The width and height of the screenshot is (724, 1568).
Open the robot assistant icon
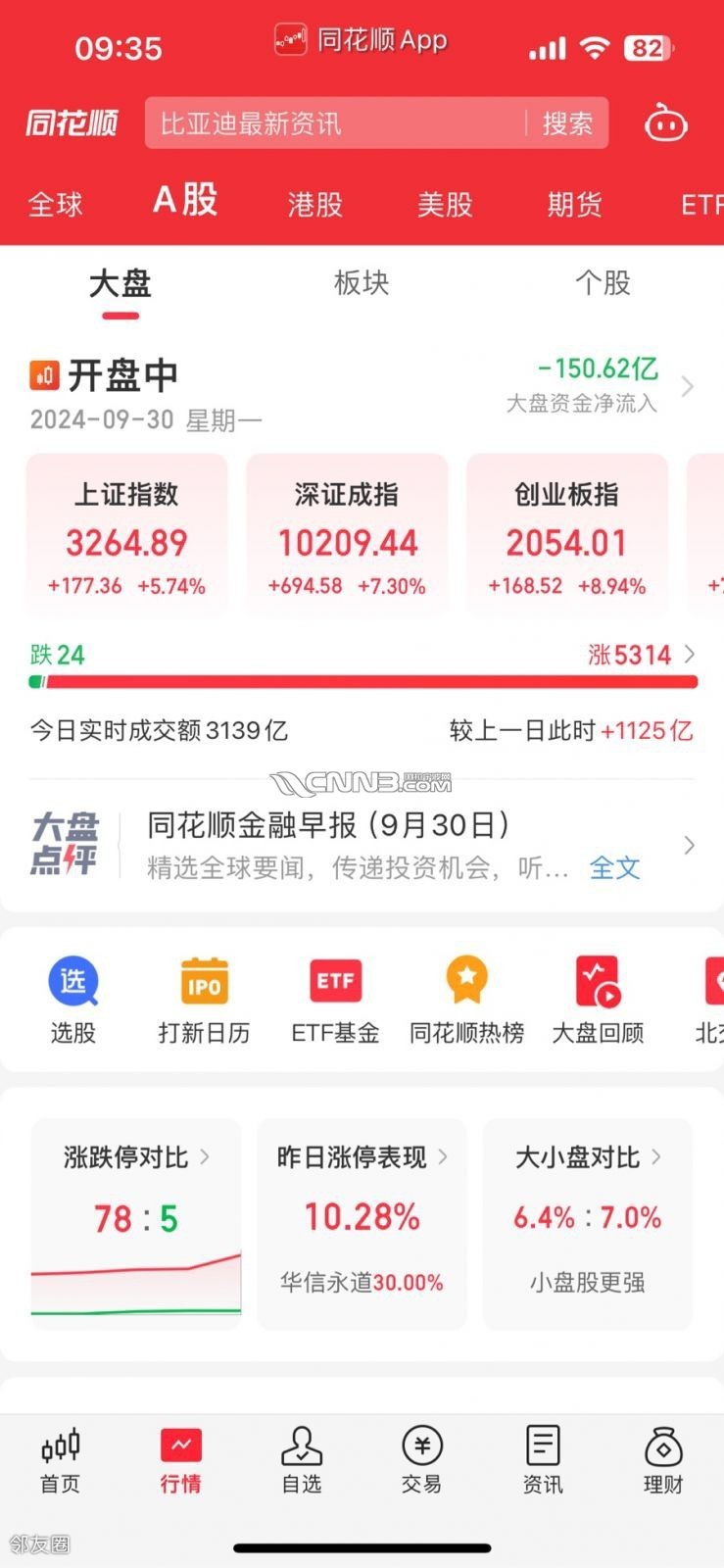point(666,123)
